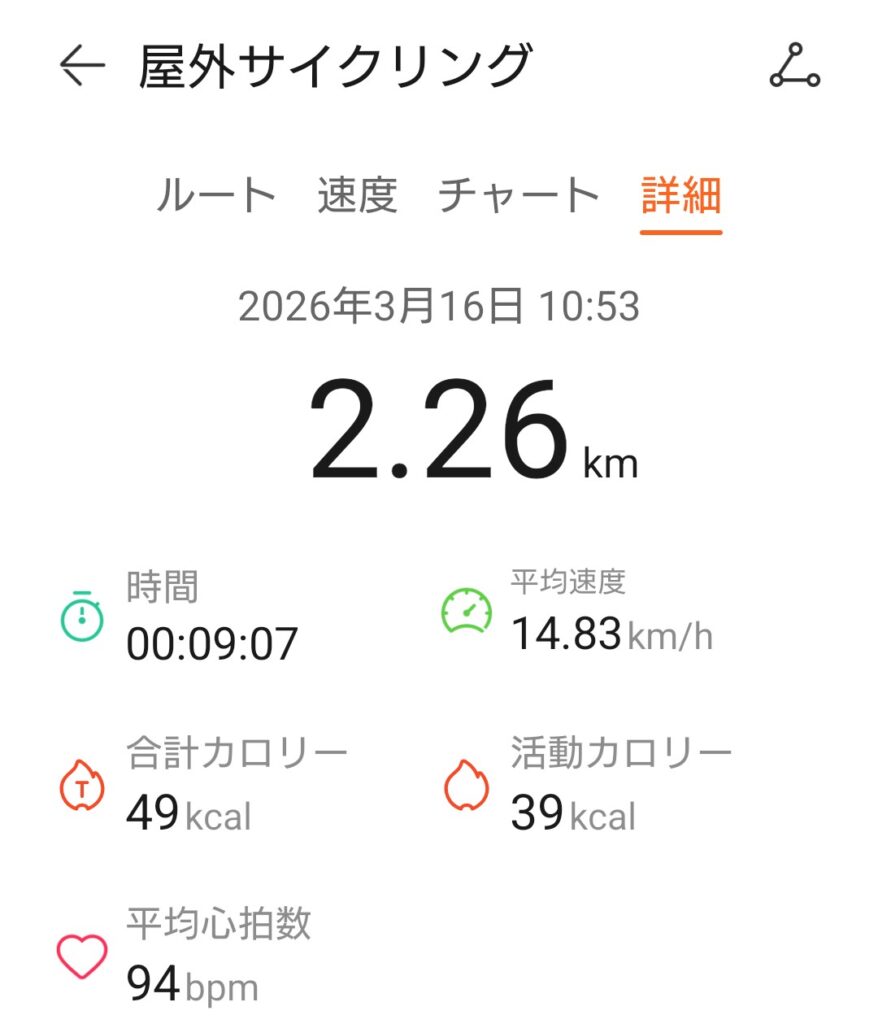This screenshot has height=1024, width=878.
Task: Switch to the ルート tab
Action: click(x=216, y=195)
